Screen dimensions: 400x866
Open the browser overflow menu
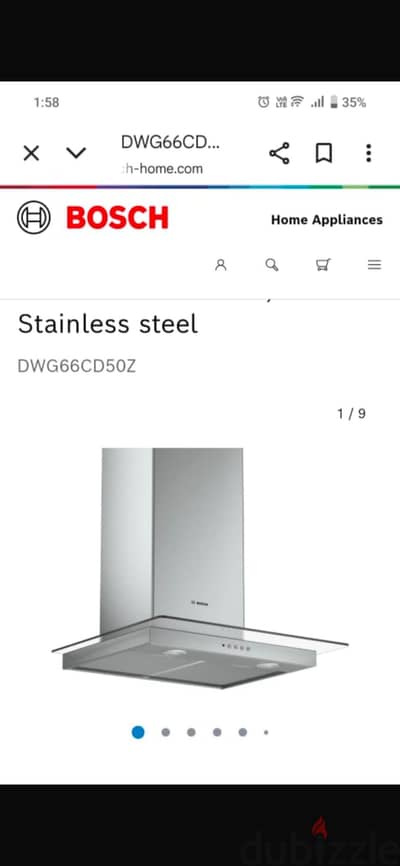[369, 153]
